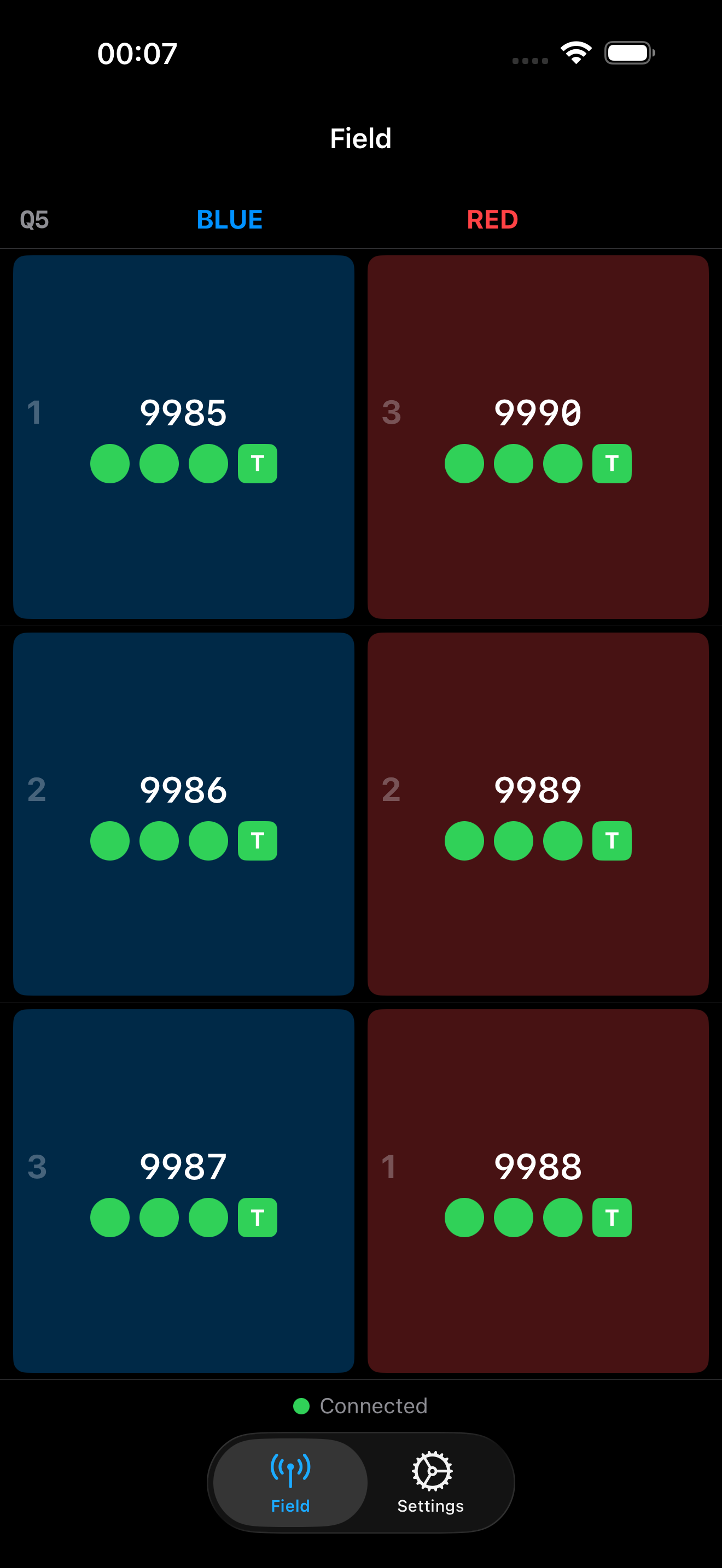The image size is (722, 1568).
Task: Open blue station 2 team 9986 card
Action: 183,813
